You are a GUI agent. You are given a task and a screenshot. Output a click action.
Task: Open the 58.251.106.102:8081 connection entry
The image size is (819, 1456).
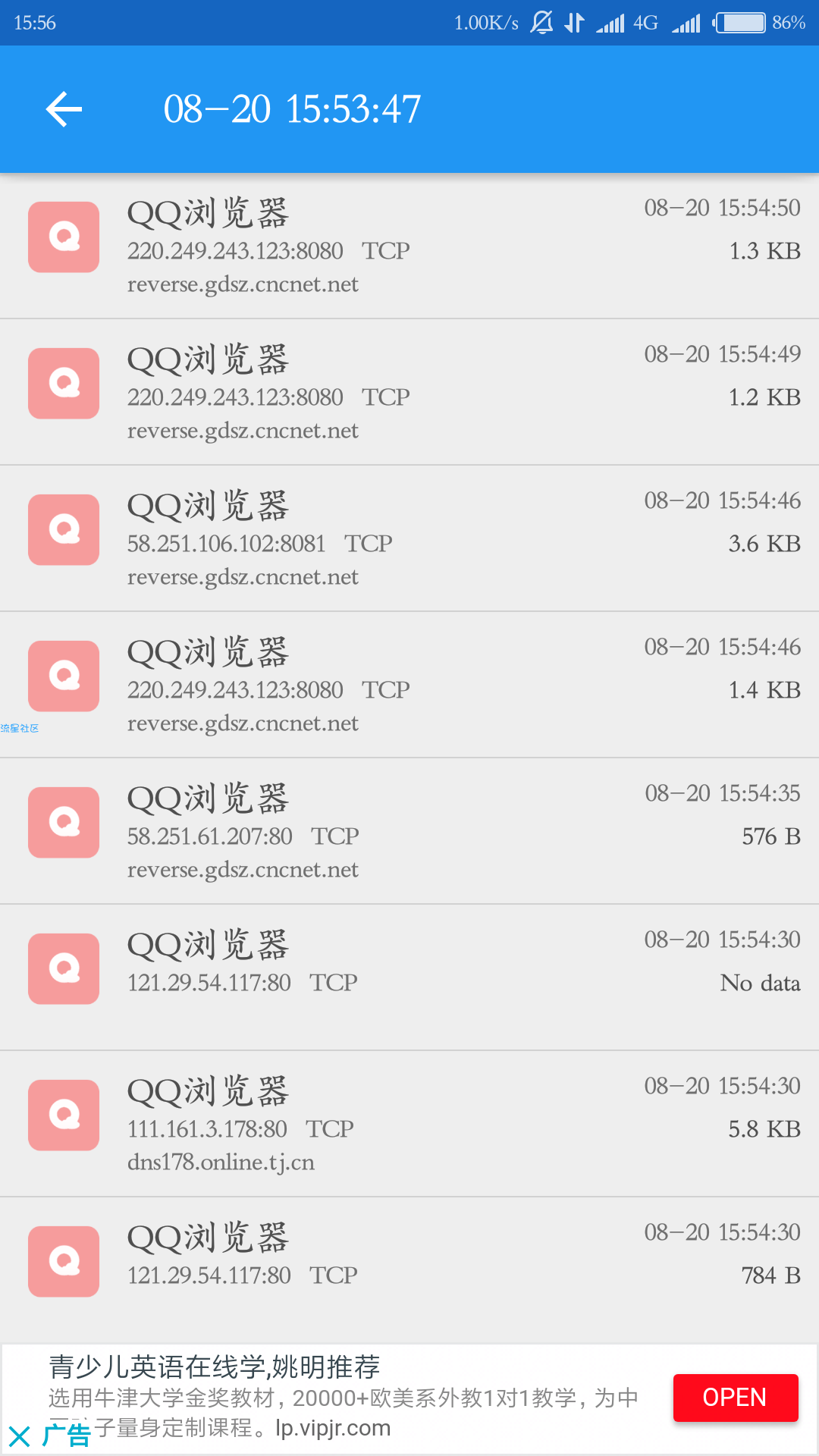point(409,538)
